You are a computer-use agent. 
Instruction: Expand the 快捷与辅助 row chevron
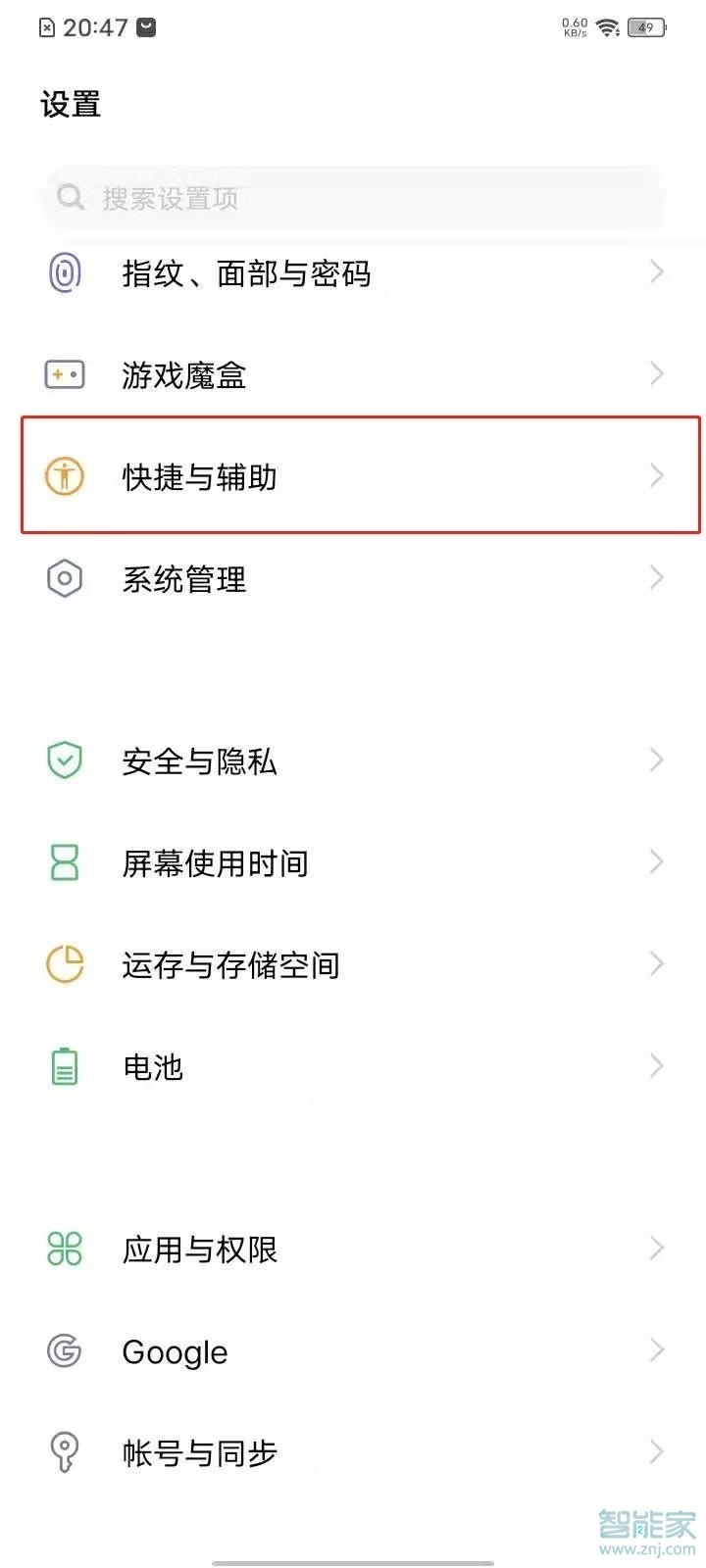click(657, 476)
